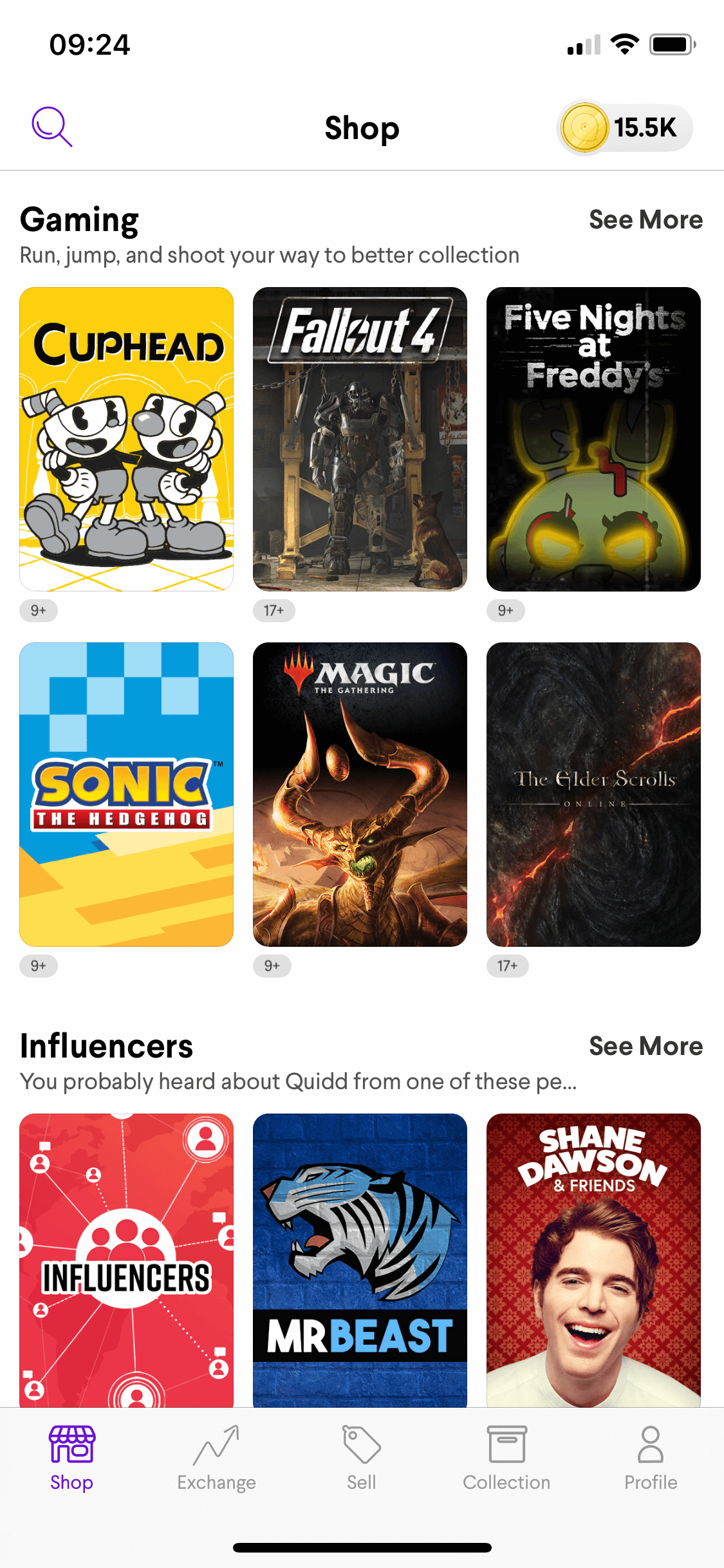Open the search magnifier icon
The width and height of the screenshot is (724, 1568).
pyautogui.click(x=52, y=127)
